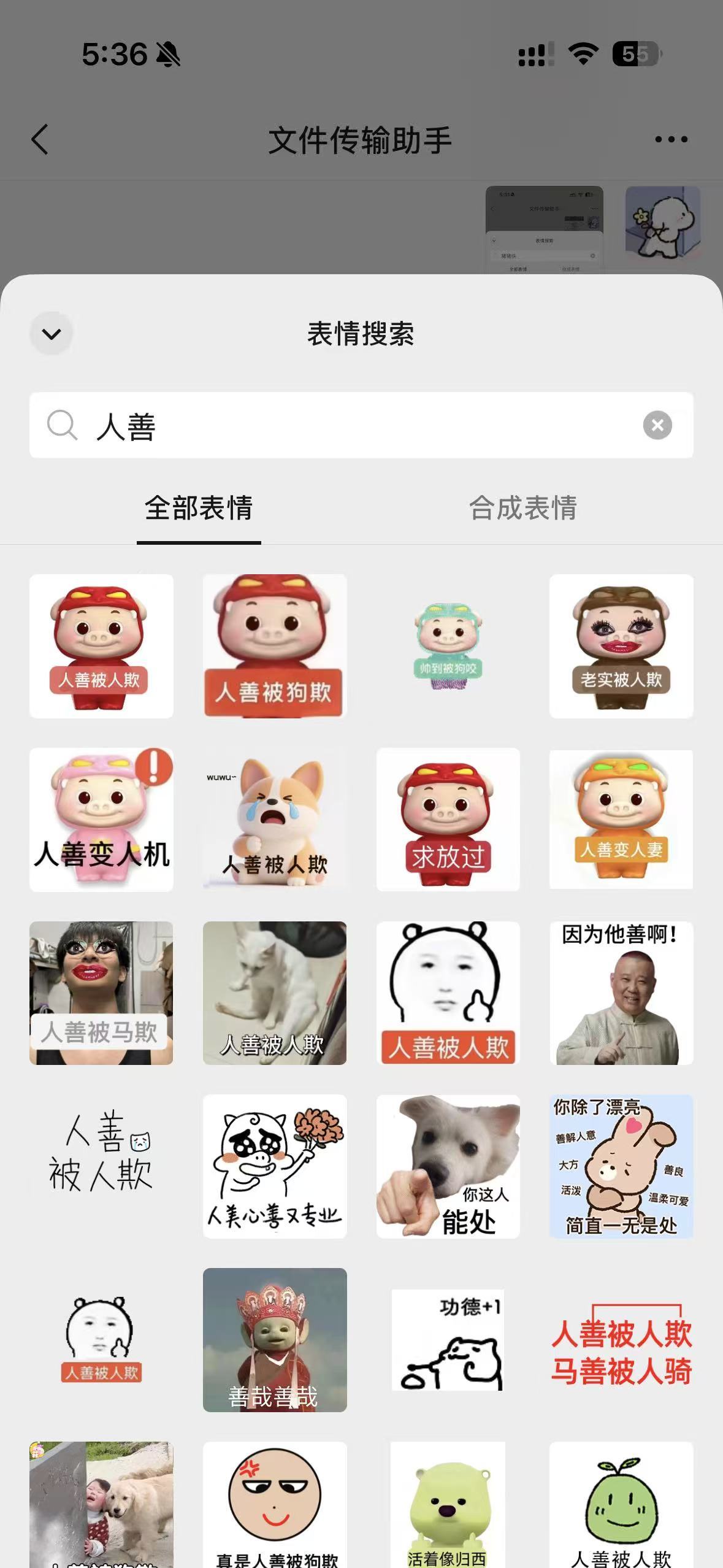Send the 善哉善哉 sticker

[x=275, y=1340]
